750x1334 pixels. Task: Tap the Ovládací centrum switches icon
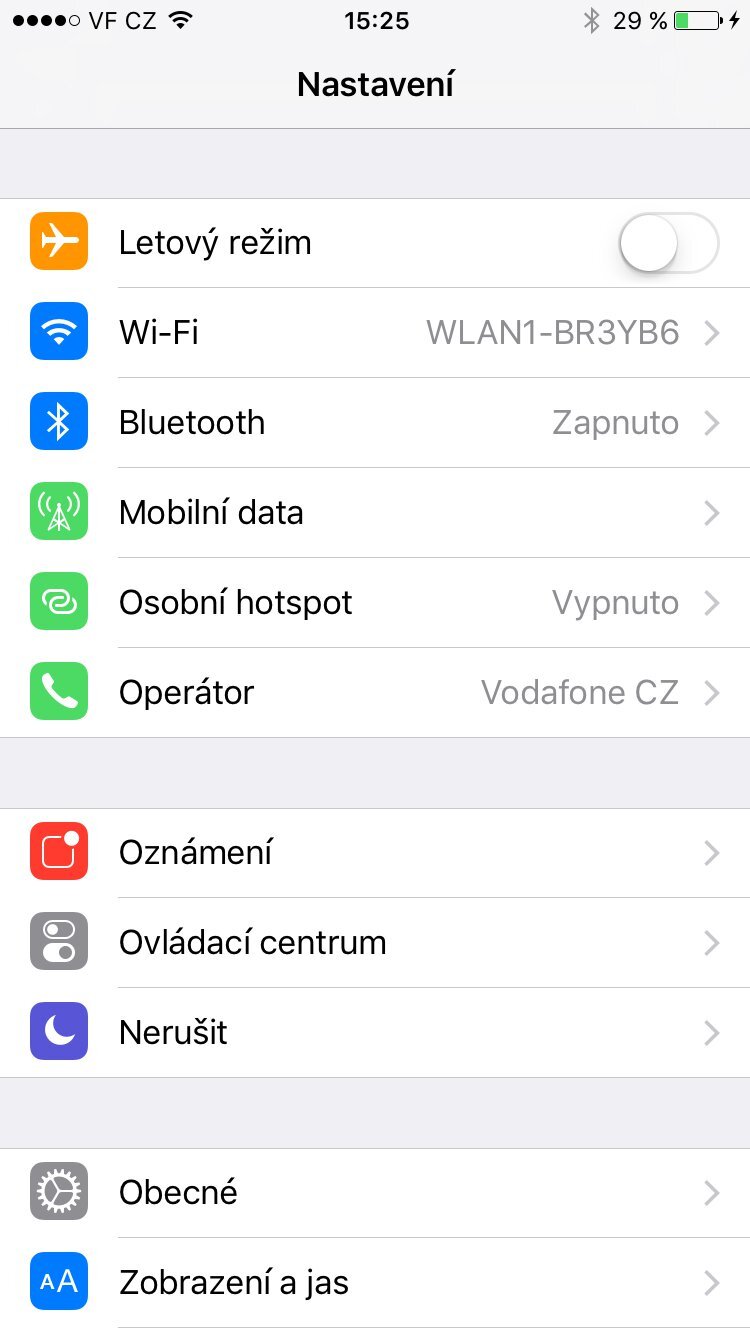pos(58,941)
